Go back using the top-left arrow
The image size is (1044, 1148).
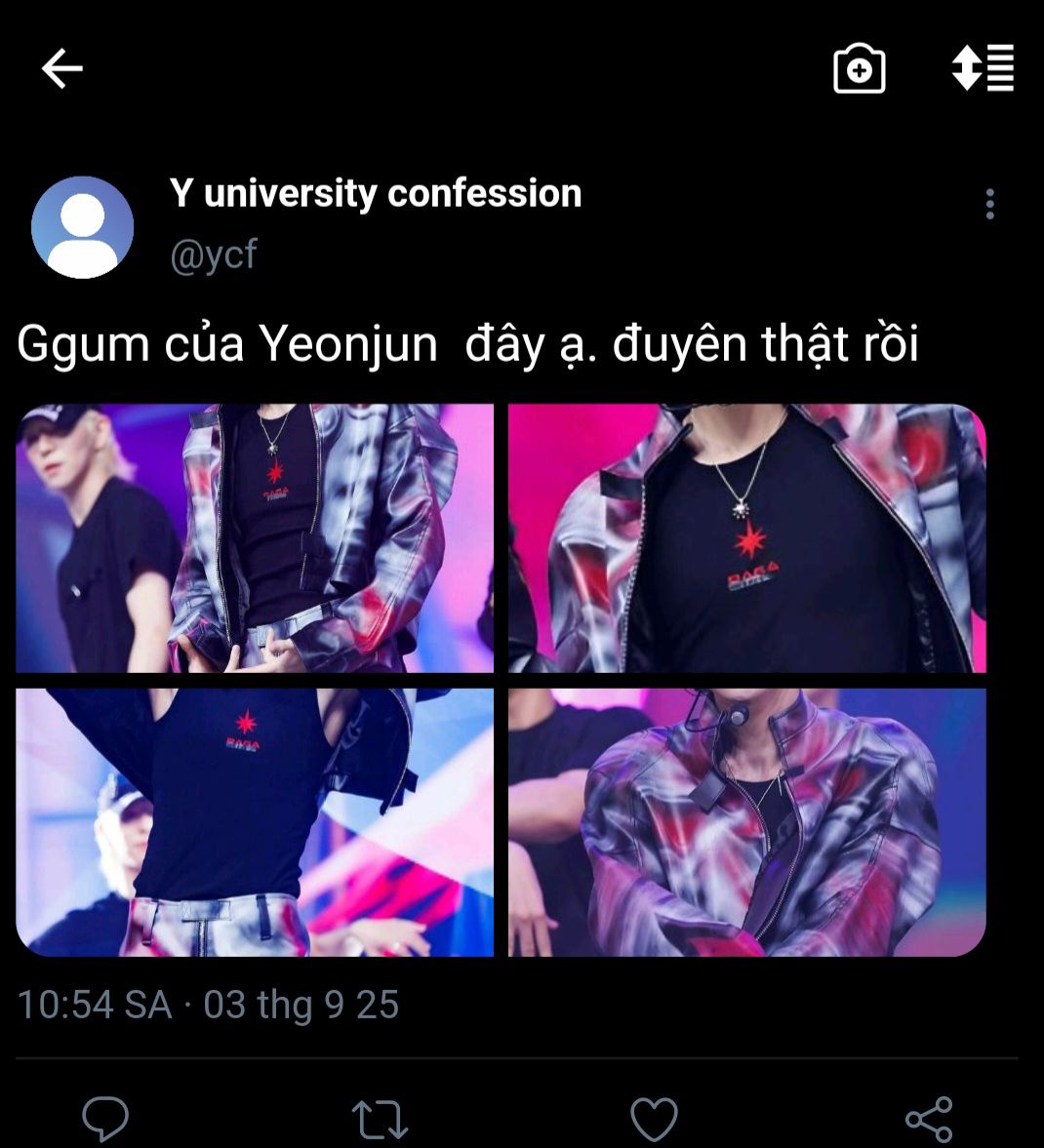pyautogui.click(x=62, y=69)
